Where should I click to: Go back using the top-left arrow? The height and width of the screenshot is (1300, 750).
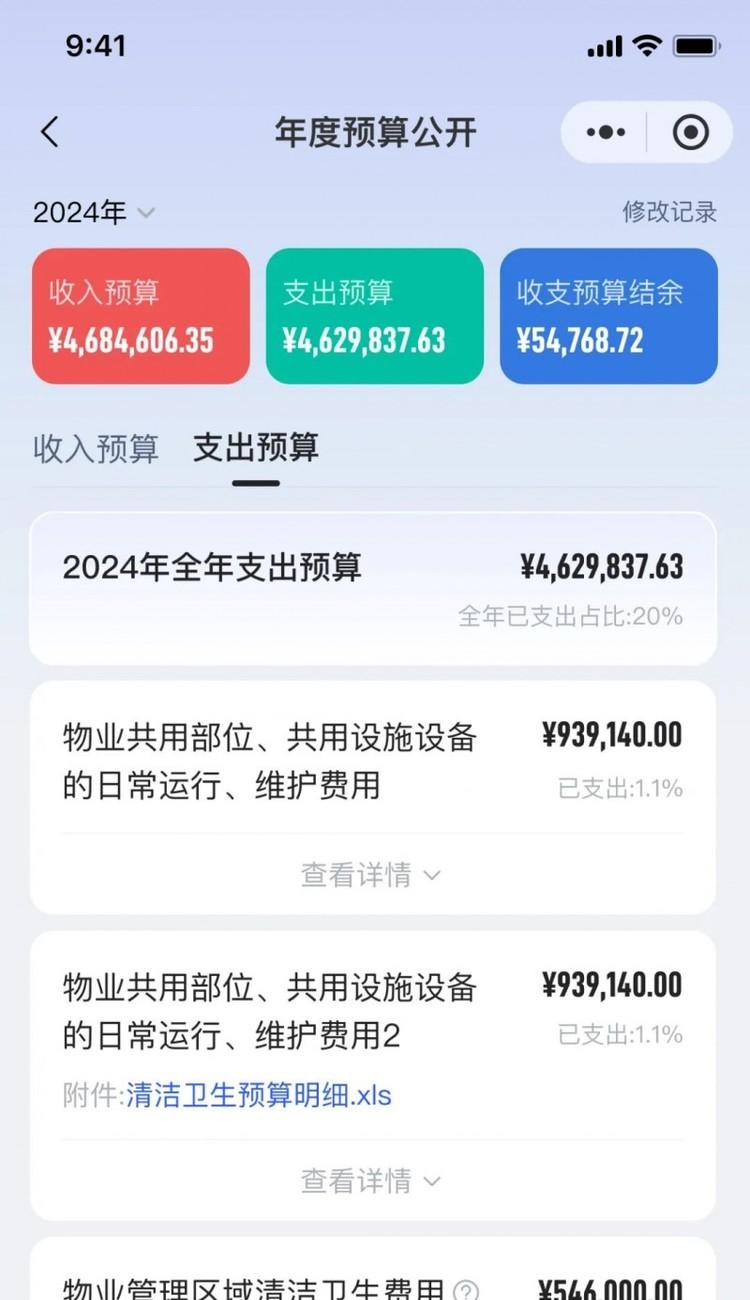point(50,132)
